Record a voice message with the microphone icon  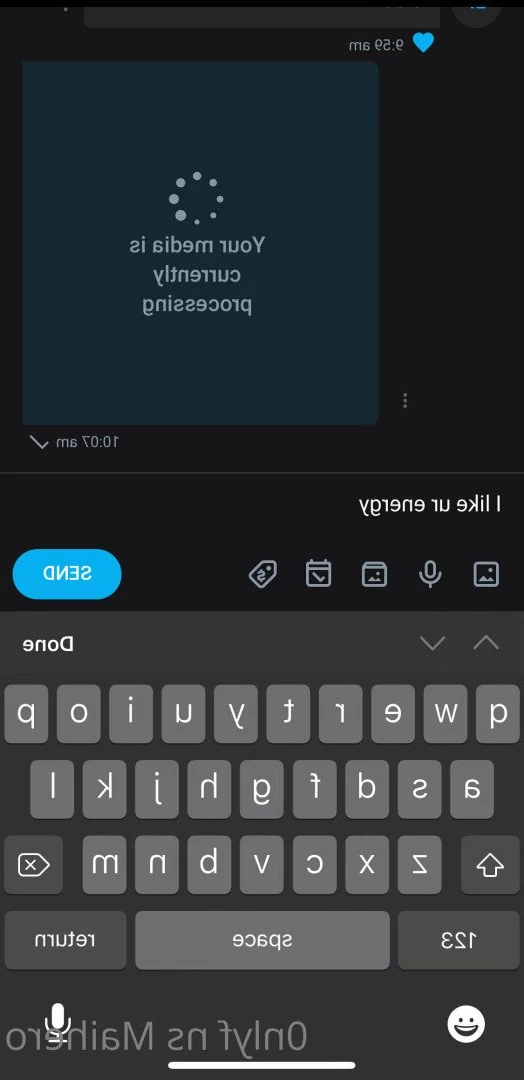[431, 574]
